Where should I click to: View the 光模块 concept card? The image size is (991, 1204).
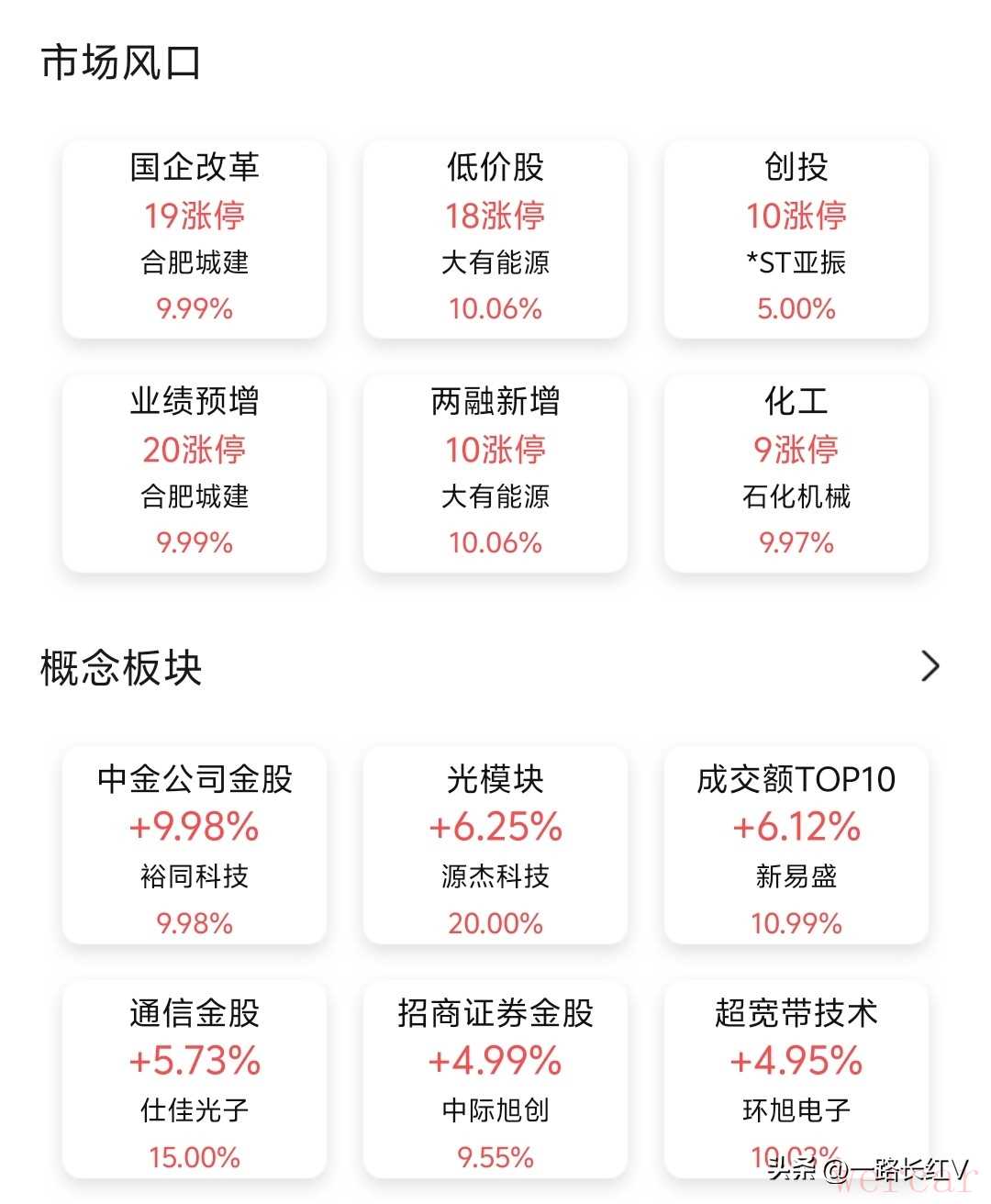495,846
